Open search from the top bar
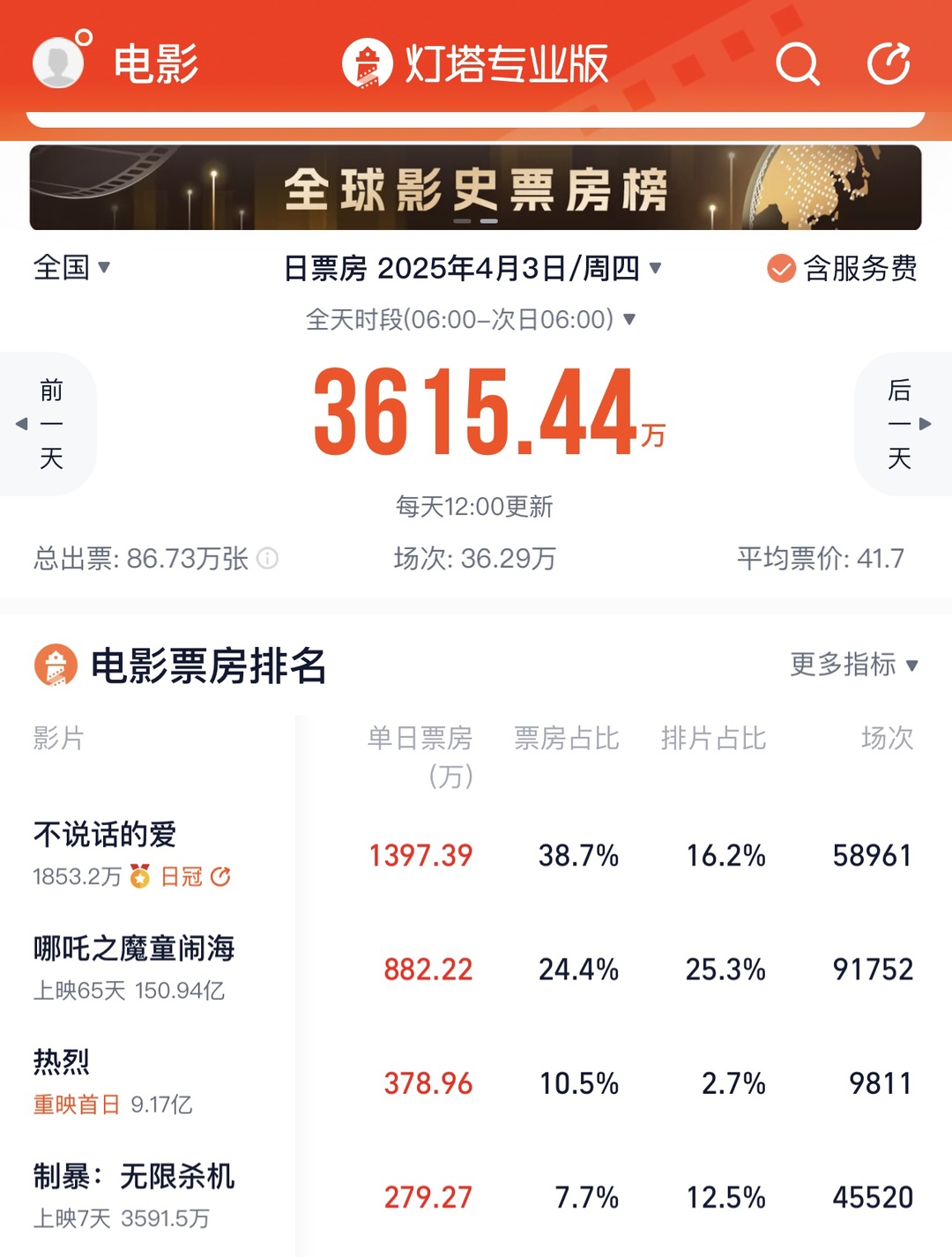The width and height of the screenshot is (952, 1257). click(x=797, y=63)
